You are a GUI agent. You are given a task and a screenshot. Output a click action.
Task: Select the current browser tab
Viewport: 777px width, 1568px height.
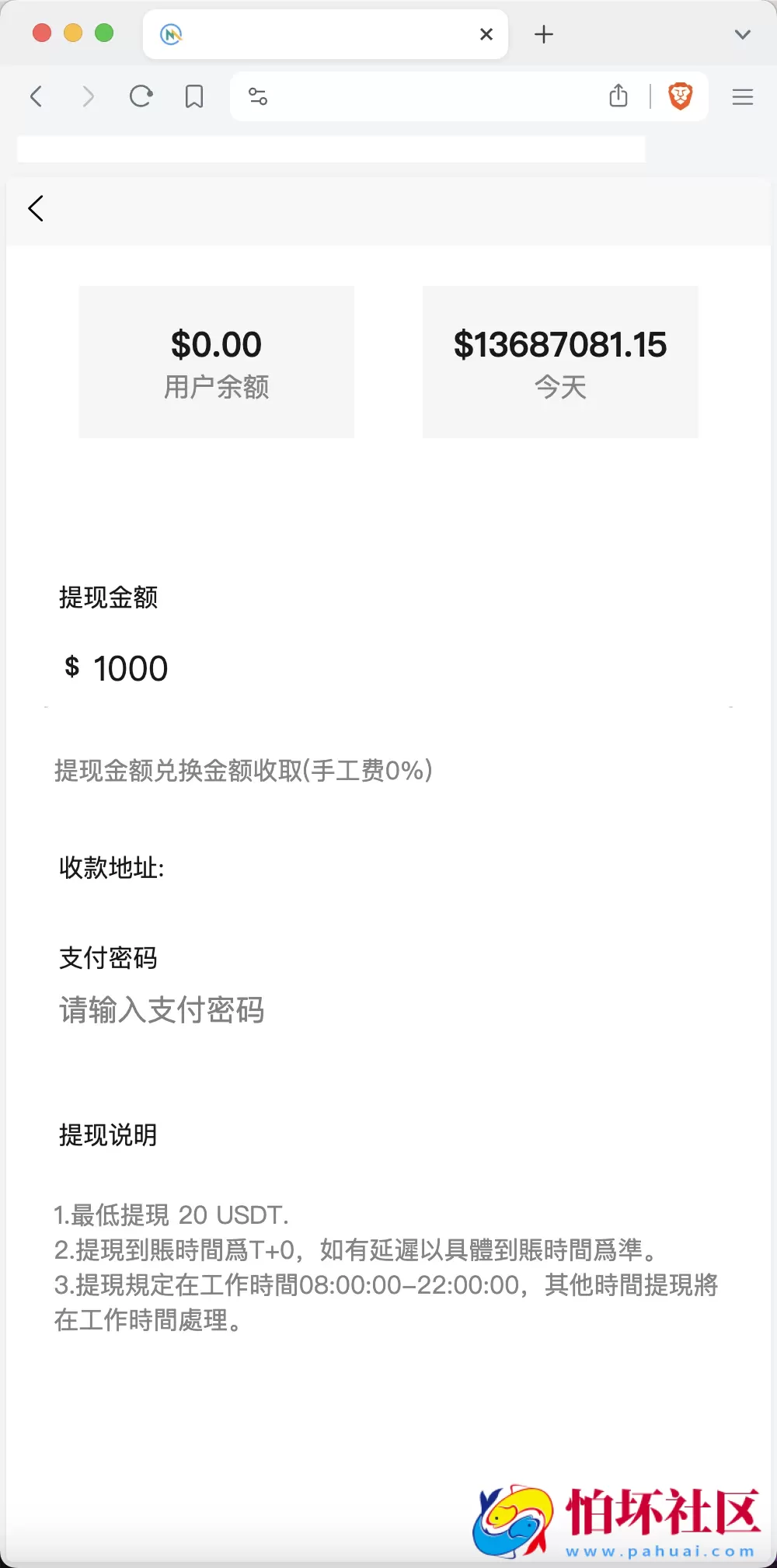[326, 33]
